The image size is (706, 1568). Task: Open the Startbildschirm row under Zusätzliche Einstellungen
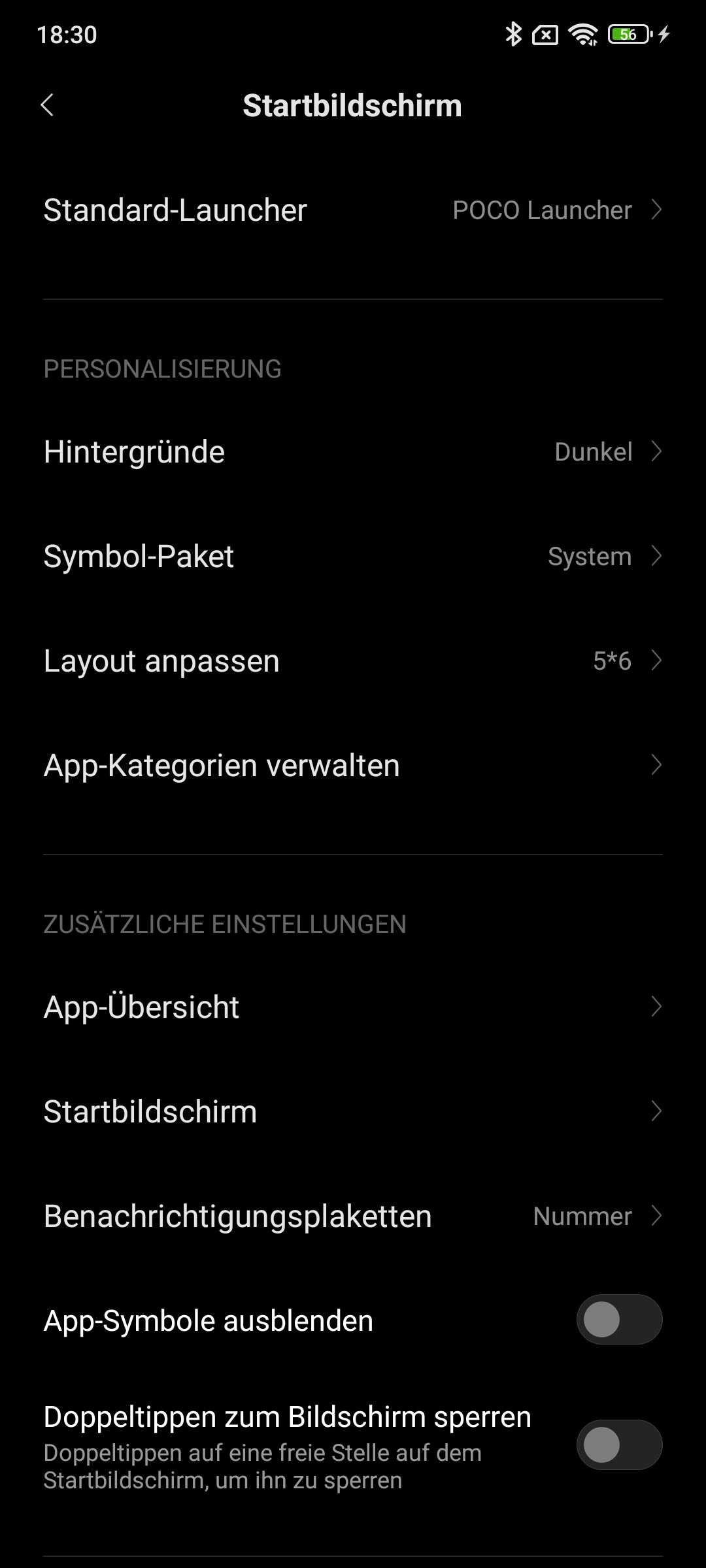353,1112
